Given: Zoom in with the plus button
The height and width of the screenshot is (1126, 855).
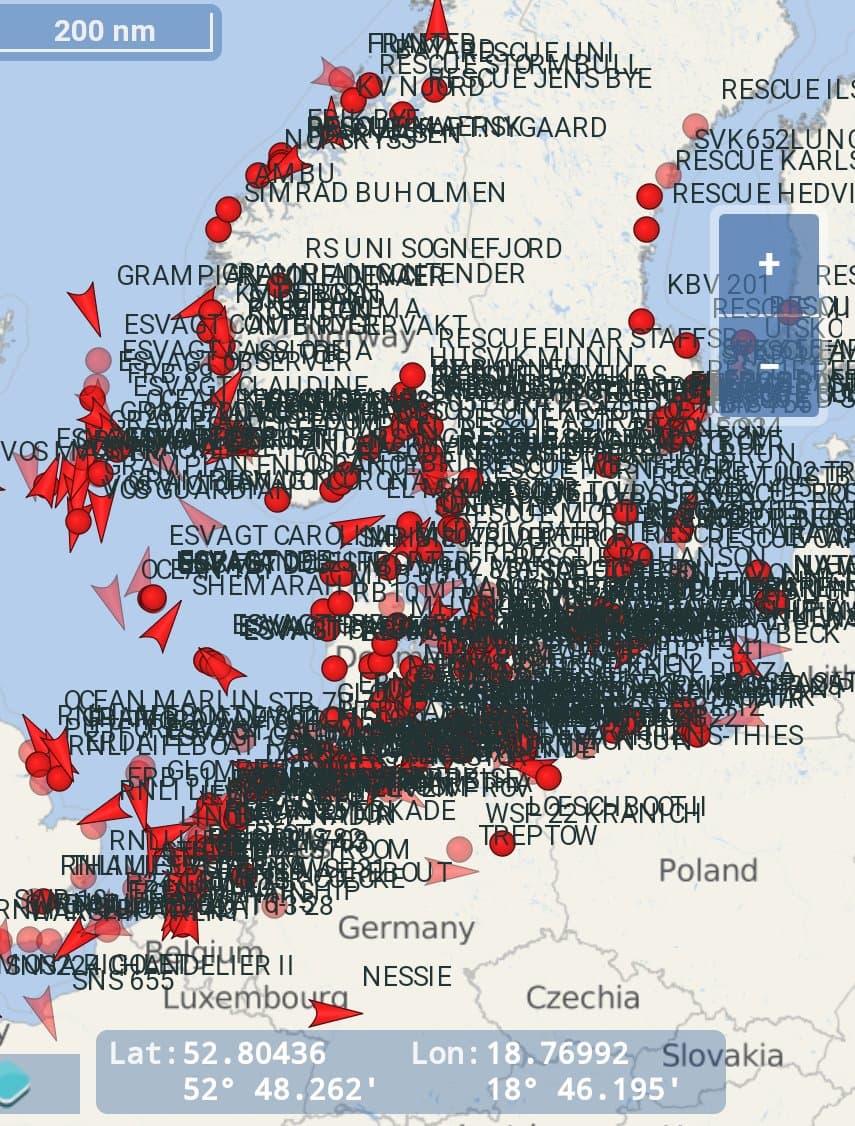Looking at the screenshot, I should [x=768, y=264].
